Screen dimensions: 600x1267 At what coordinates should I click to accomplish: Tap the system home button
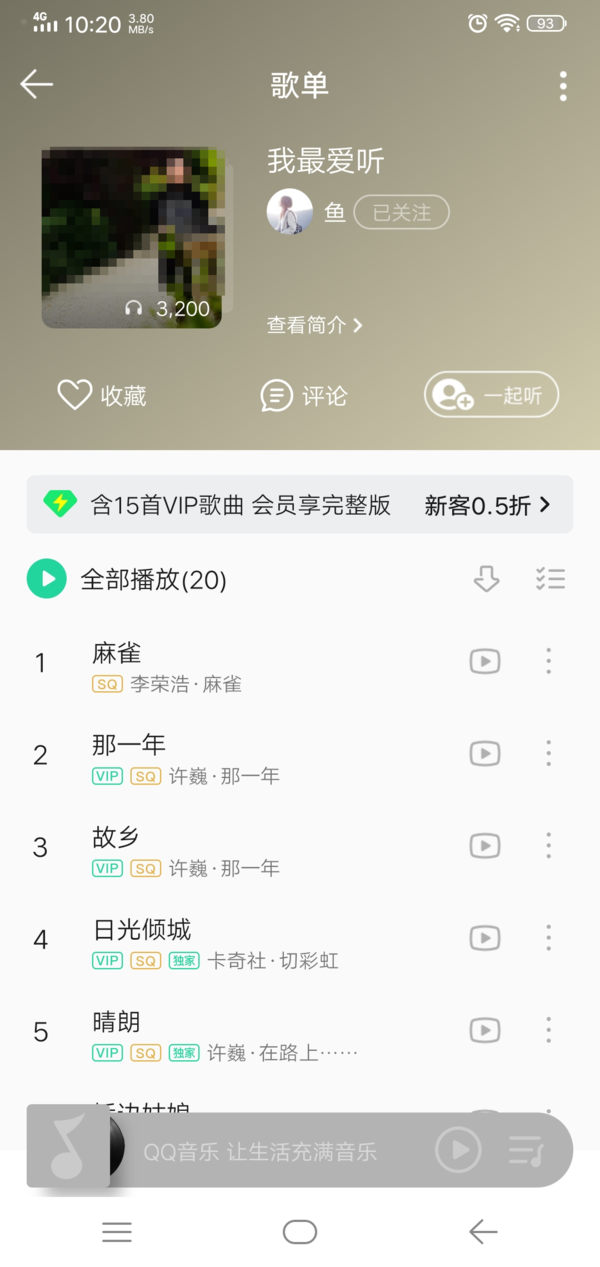(x=300, y=1232)
